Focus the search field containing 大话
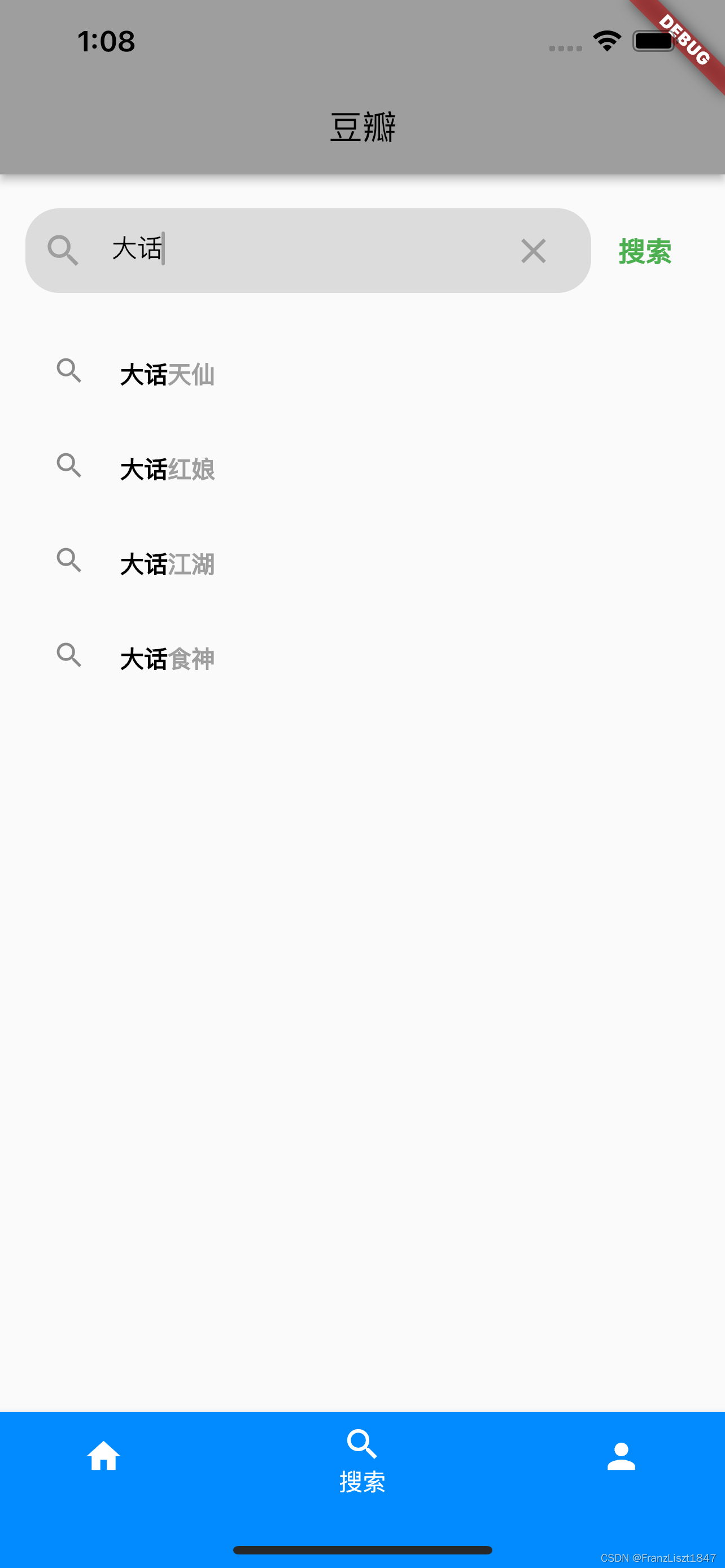Image resolution: width=725 pixels, height=1568 pixels. (x=308, y=251)
